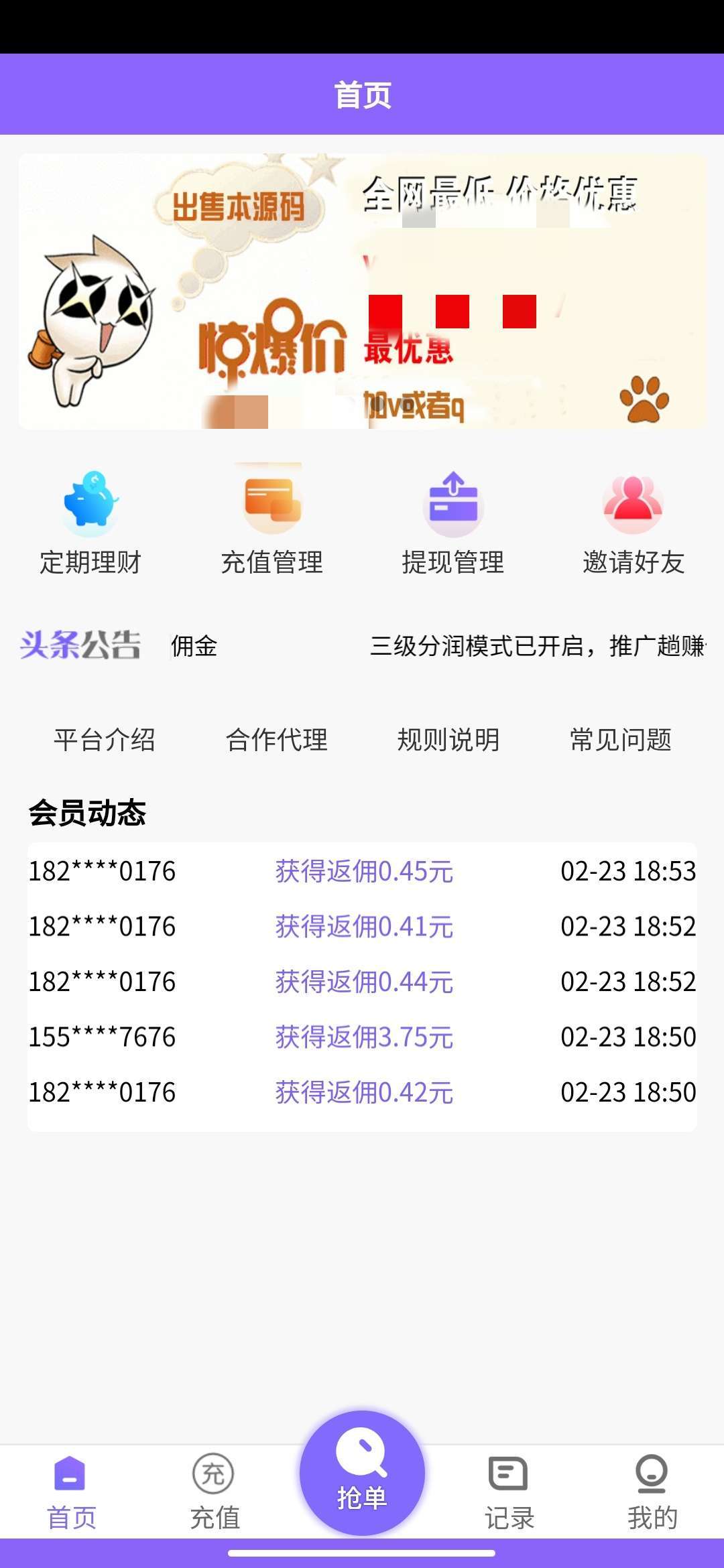This screenshot has height=1568, width=724.
Task: Open 平台介绍 platform introduction
Action: (x=105, y=741)
